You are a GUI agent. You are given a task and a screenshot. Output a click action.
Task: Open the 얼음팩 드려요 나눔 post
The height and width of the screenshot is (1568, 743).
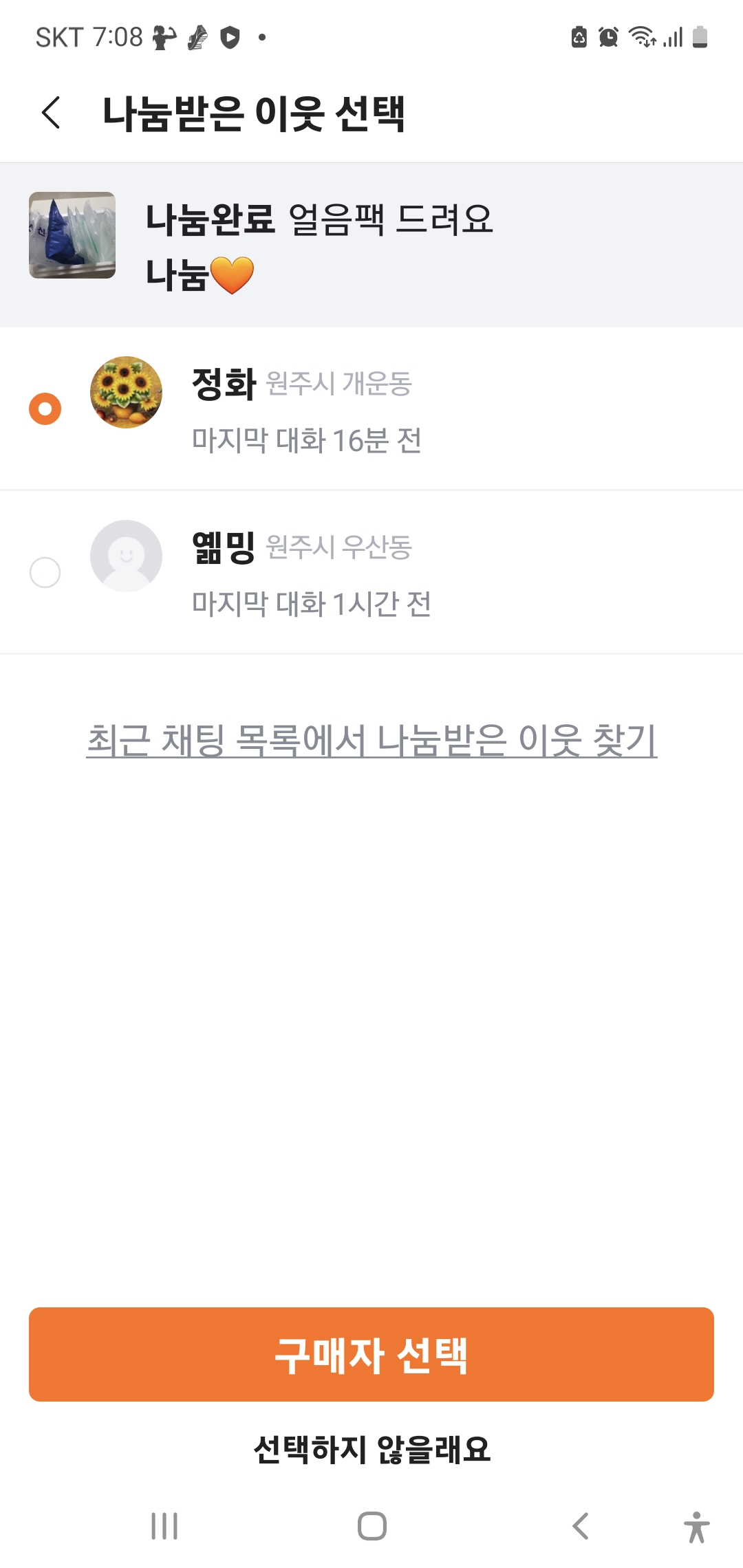[x=371, y=245]
